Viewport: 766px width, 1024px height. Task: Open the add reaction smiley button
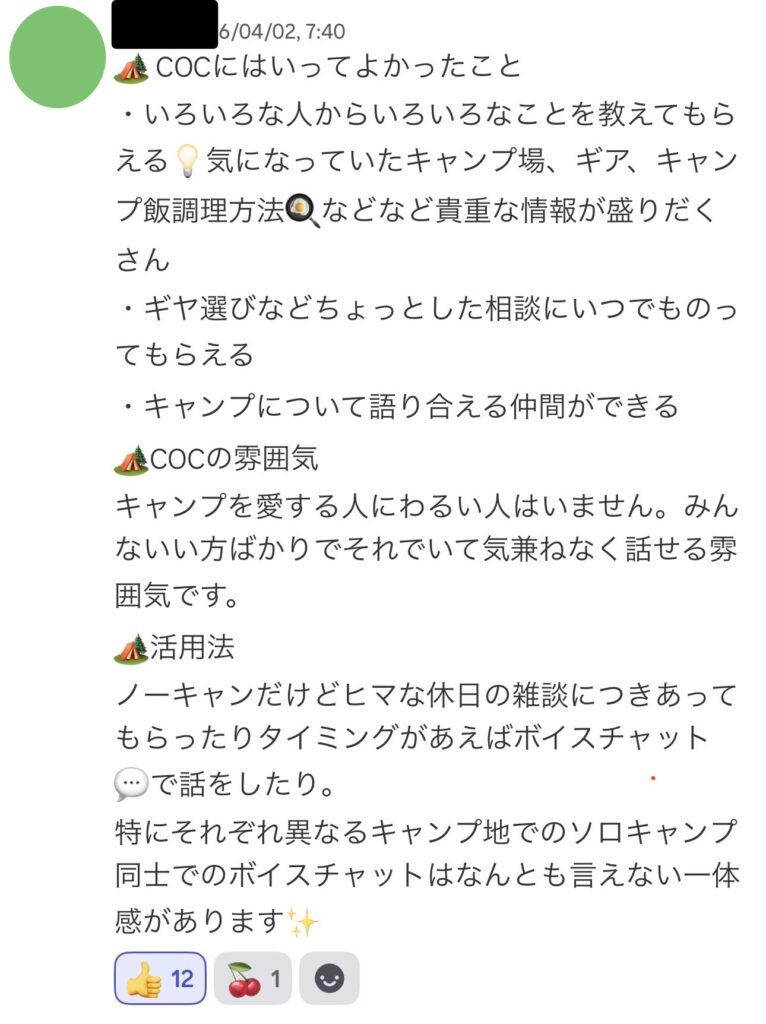click(x=330, y=978)
